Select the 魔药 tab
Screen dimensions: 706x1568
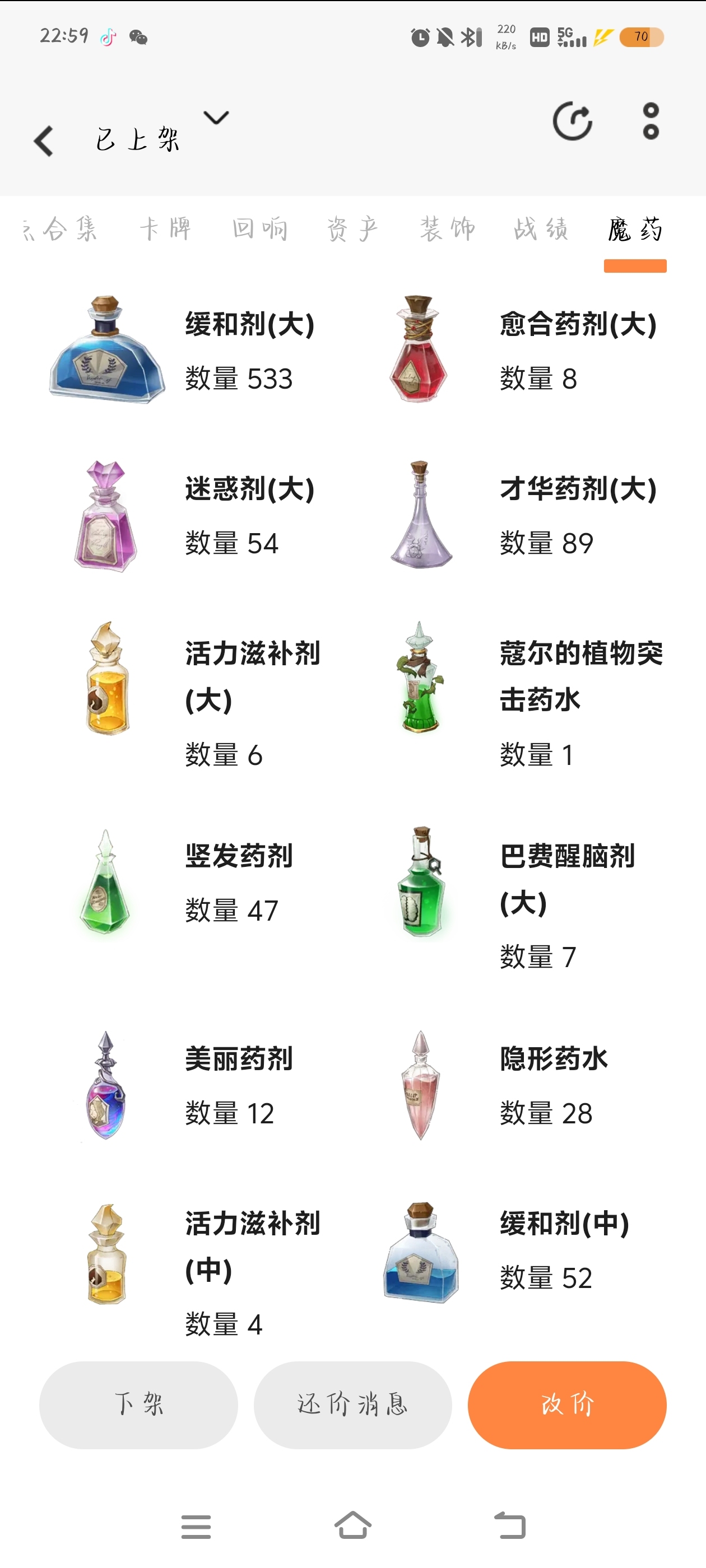pyautogui.click(x=635, y=229)
